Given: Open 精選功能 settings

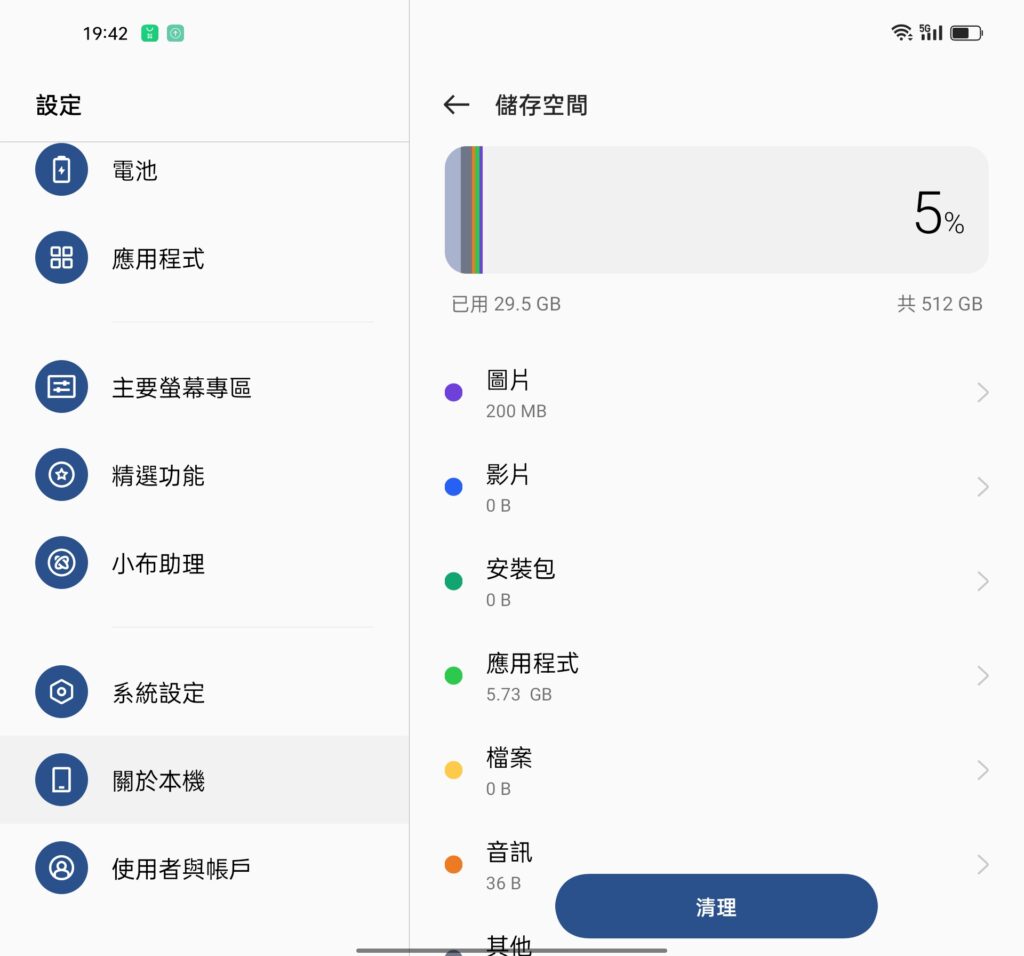Looking at the screenshot, I should point(204,475).
